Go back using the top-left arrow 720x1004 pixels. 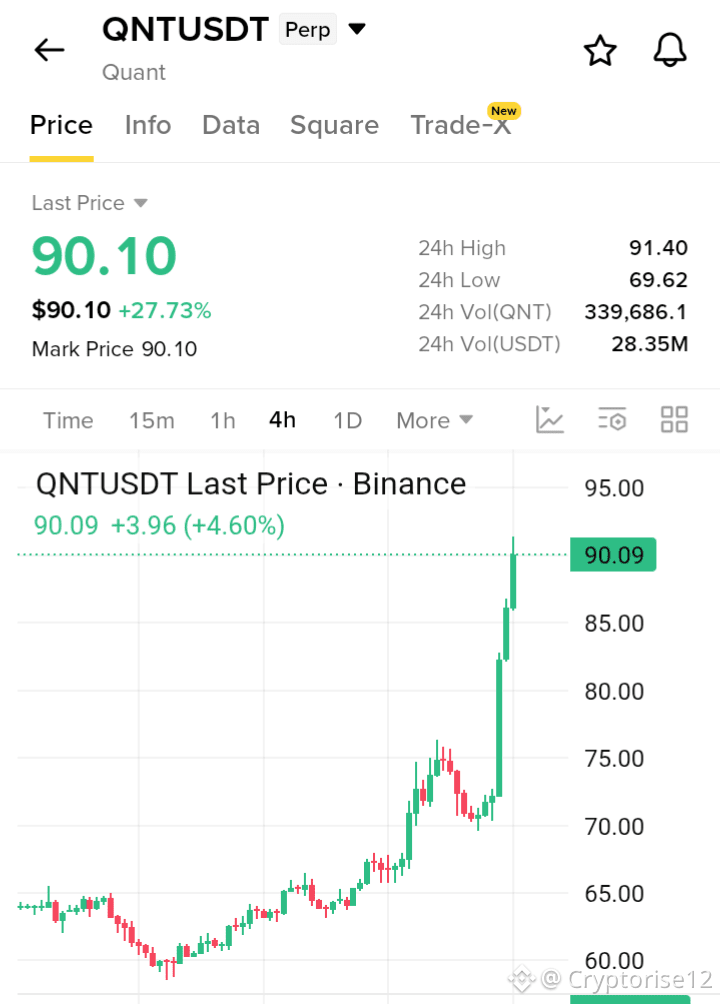[x=49, y=50]
